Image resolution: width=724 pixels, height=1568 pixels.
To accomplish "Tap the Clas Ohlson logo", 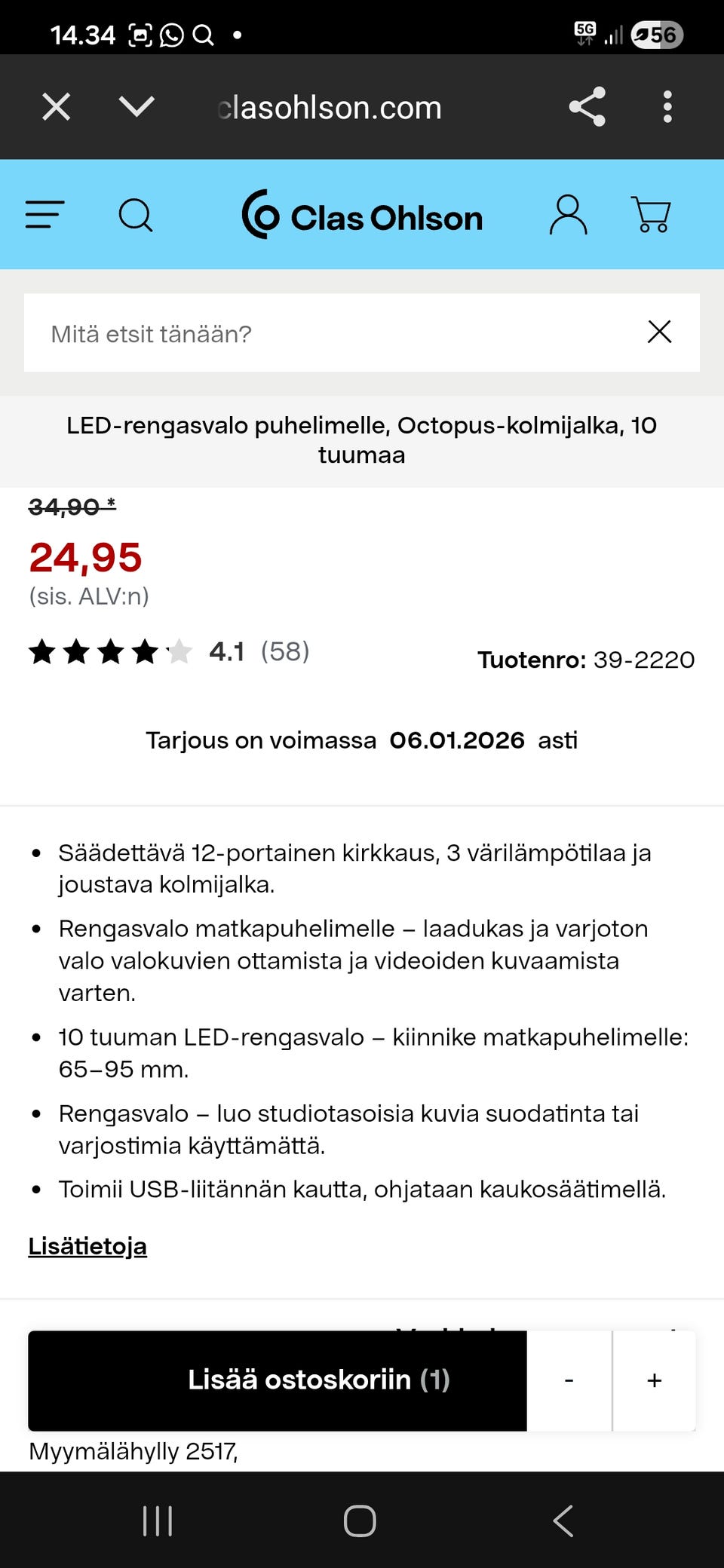I will [x=362, y=216].
